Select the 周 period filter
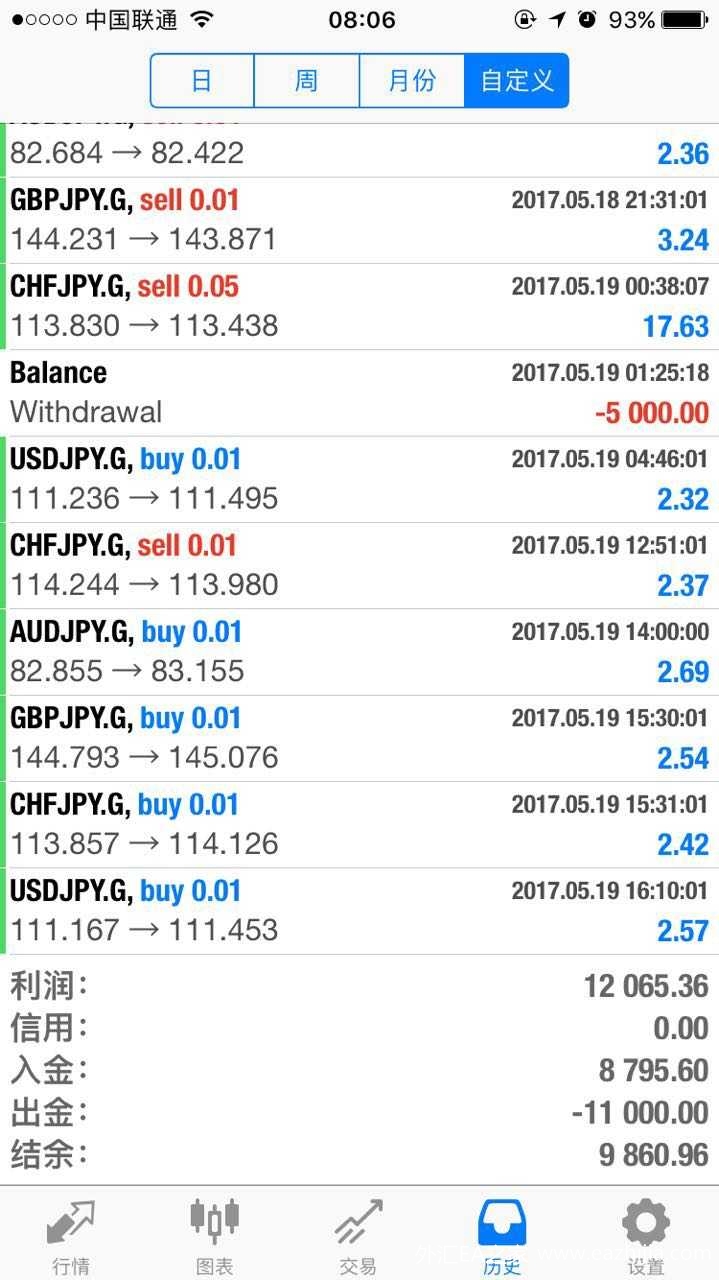This screenshot has width=719, height=1280. 306,80
